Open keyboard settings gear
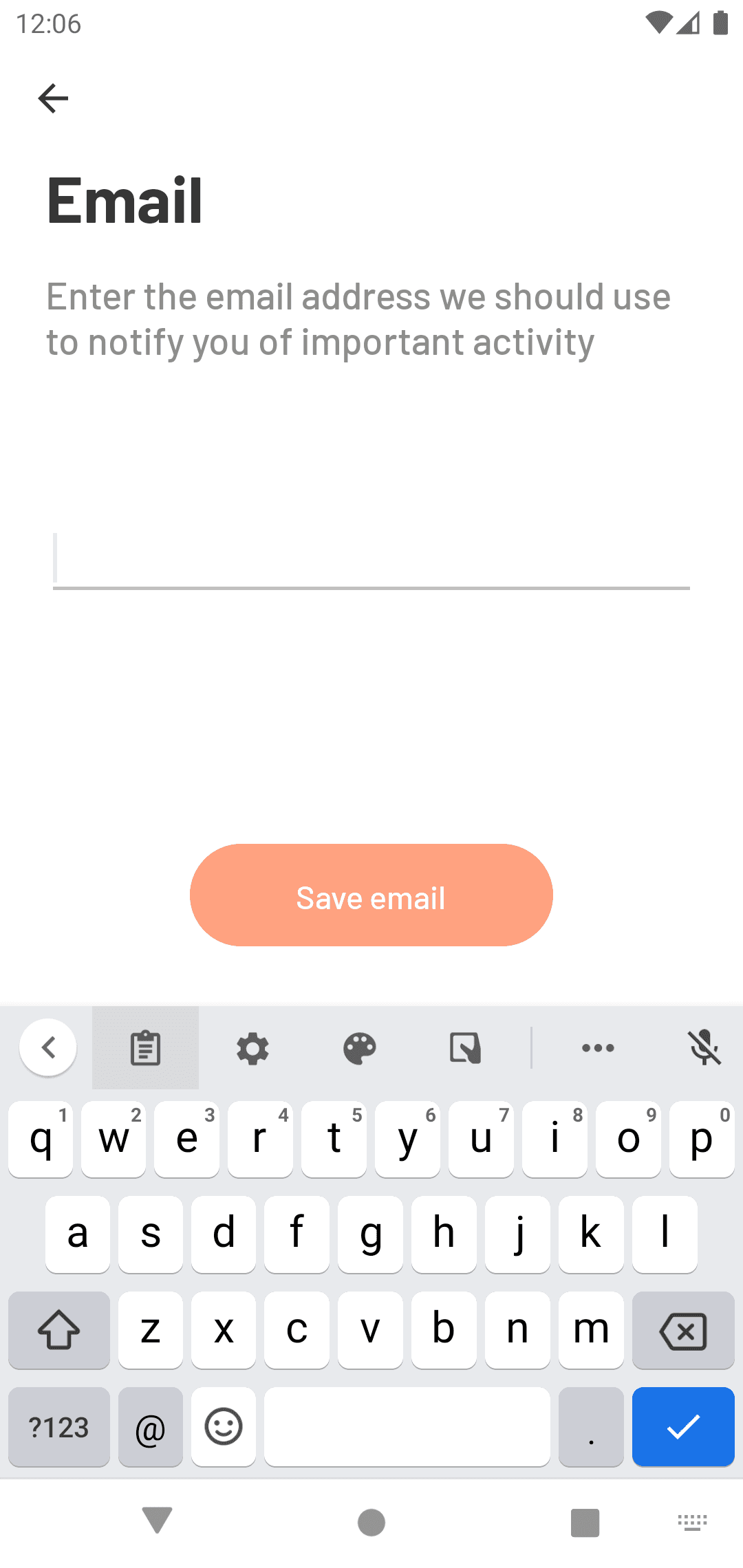Screen dimensions: 743x1568 (x=252, y=1048)
